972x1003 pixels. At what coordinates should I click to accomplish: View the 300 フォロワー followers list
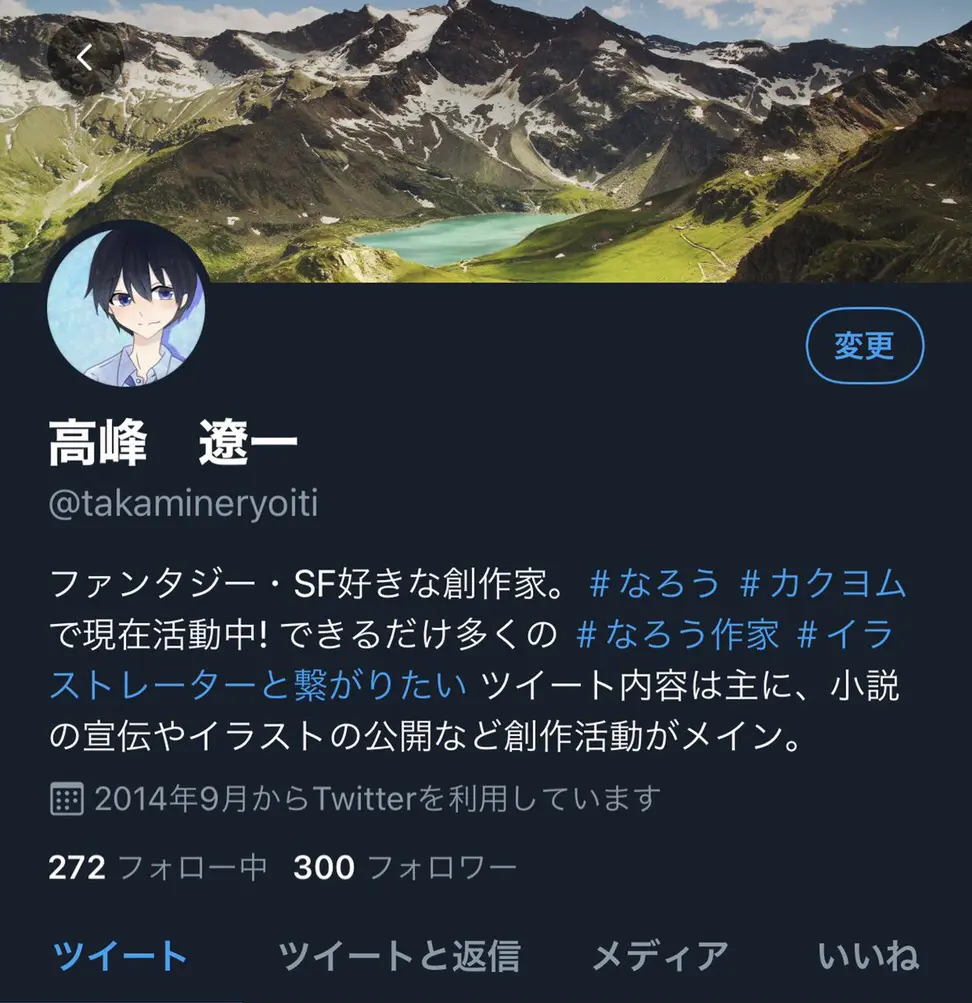[x=404, y=866]
